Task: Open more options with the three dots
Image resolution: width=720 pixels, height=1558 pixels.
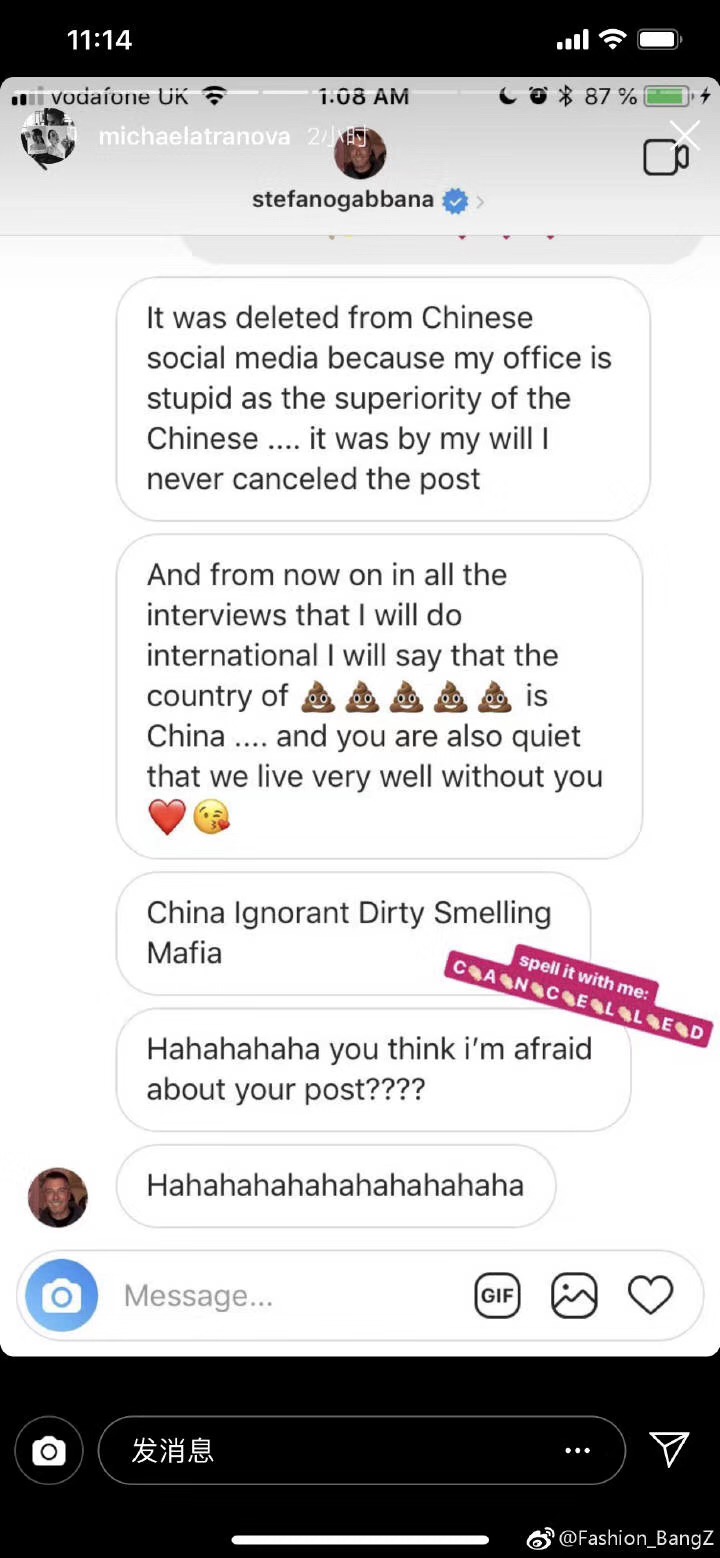Action: click(x=578, y=1451)
